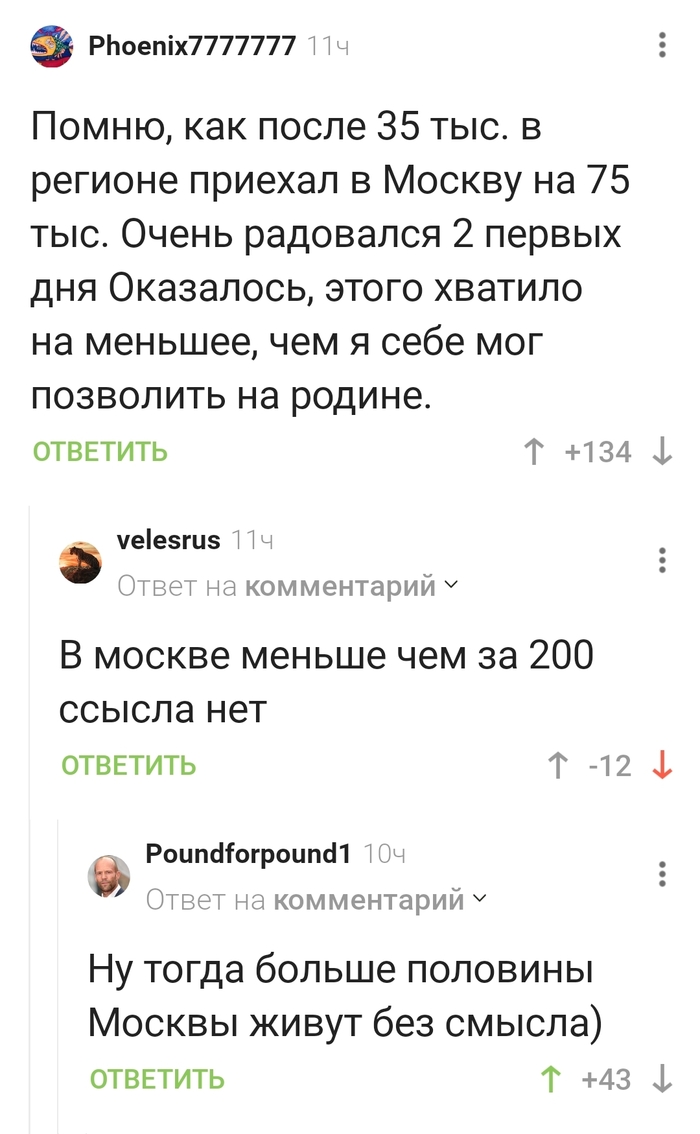The width and height of the screenshot is (700, 1134).
Task: Reply to velesrus's comment
Action: [129, 766]
